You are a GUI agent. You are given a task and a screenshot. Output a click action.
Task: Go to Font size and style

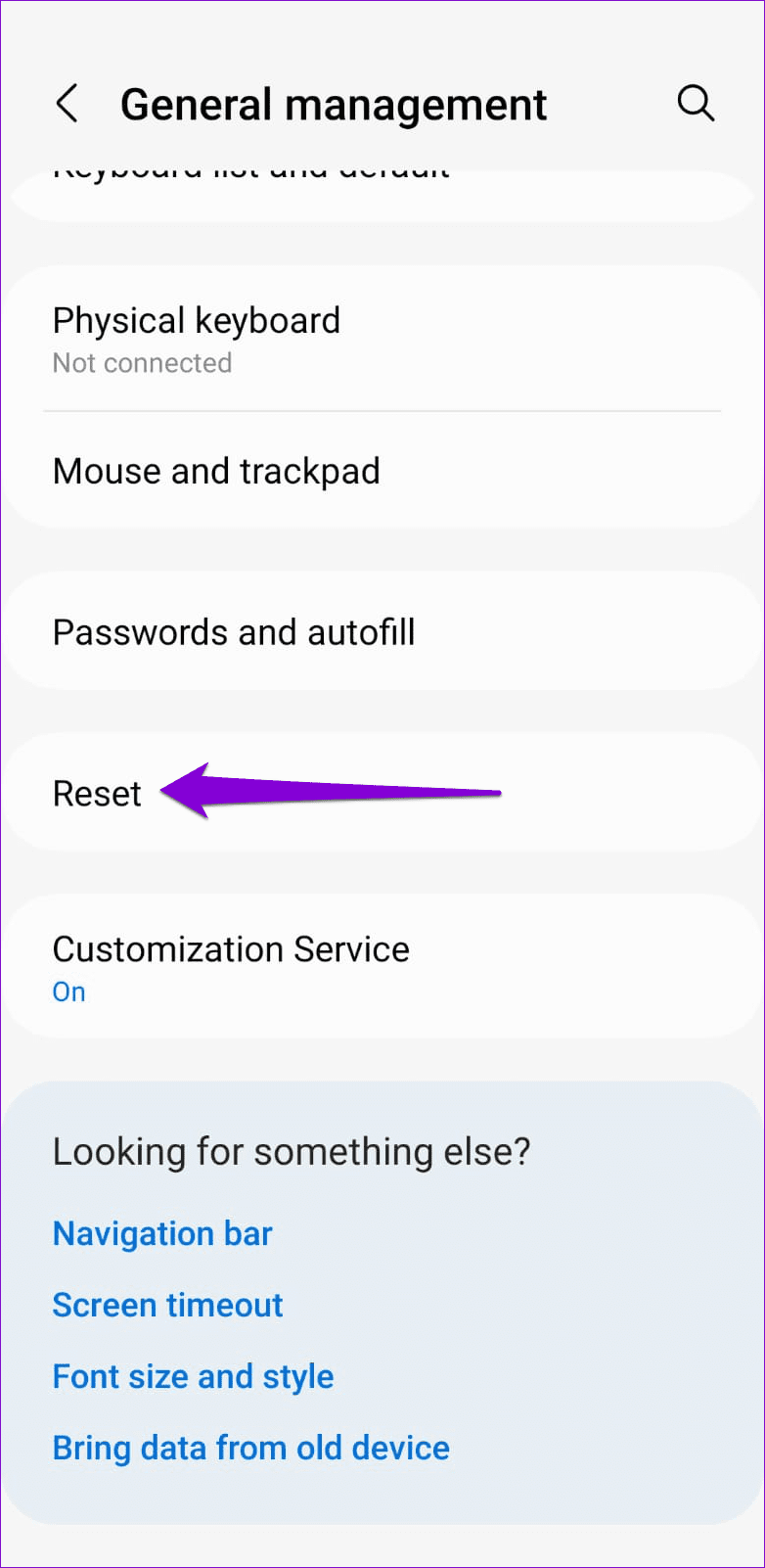click(x=193, y=1377)
